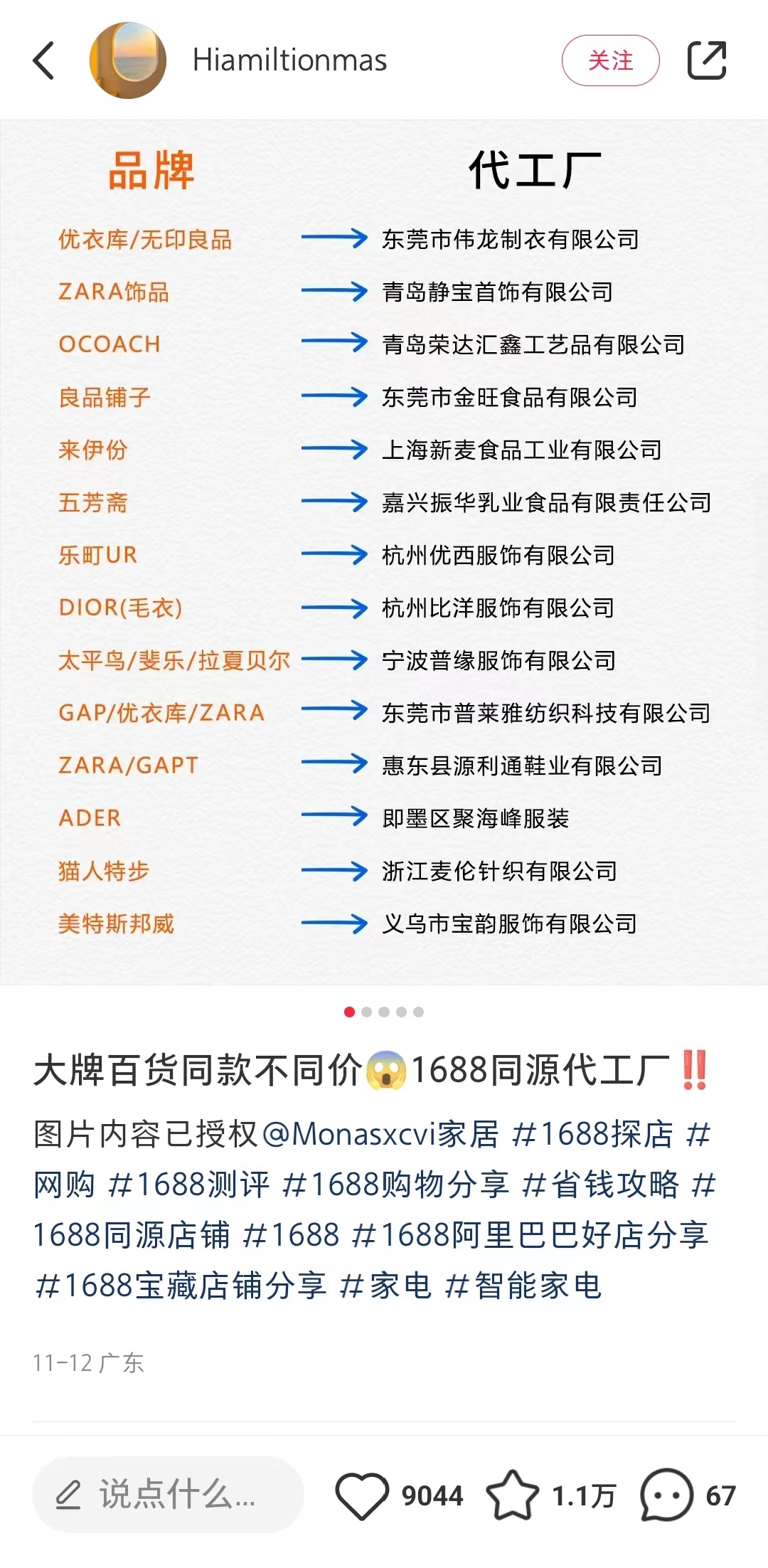The image size is (768, 1568).
Task: Like this post with the heart icon
Action: point(362,1495)
